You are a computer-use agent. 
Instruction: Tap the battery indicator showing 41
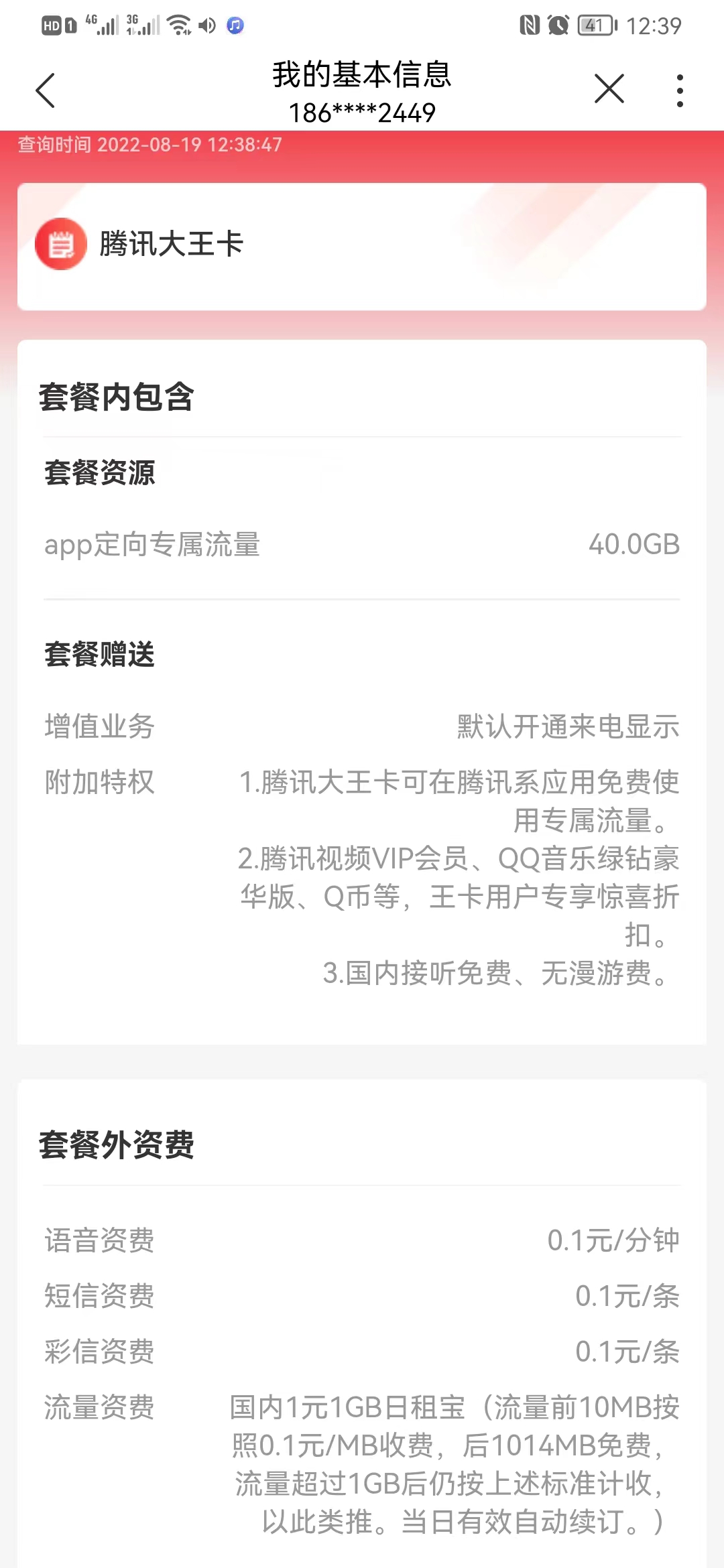point(595,25)
